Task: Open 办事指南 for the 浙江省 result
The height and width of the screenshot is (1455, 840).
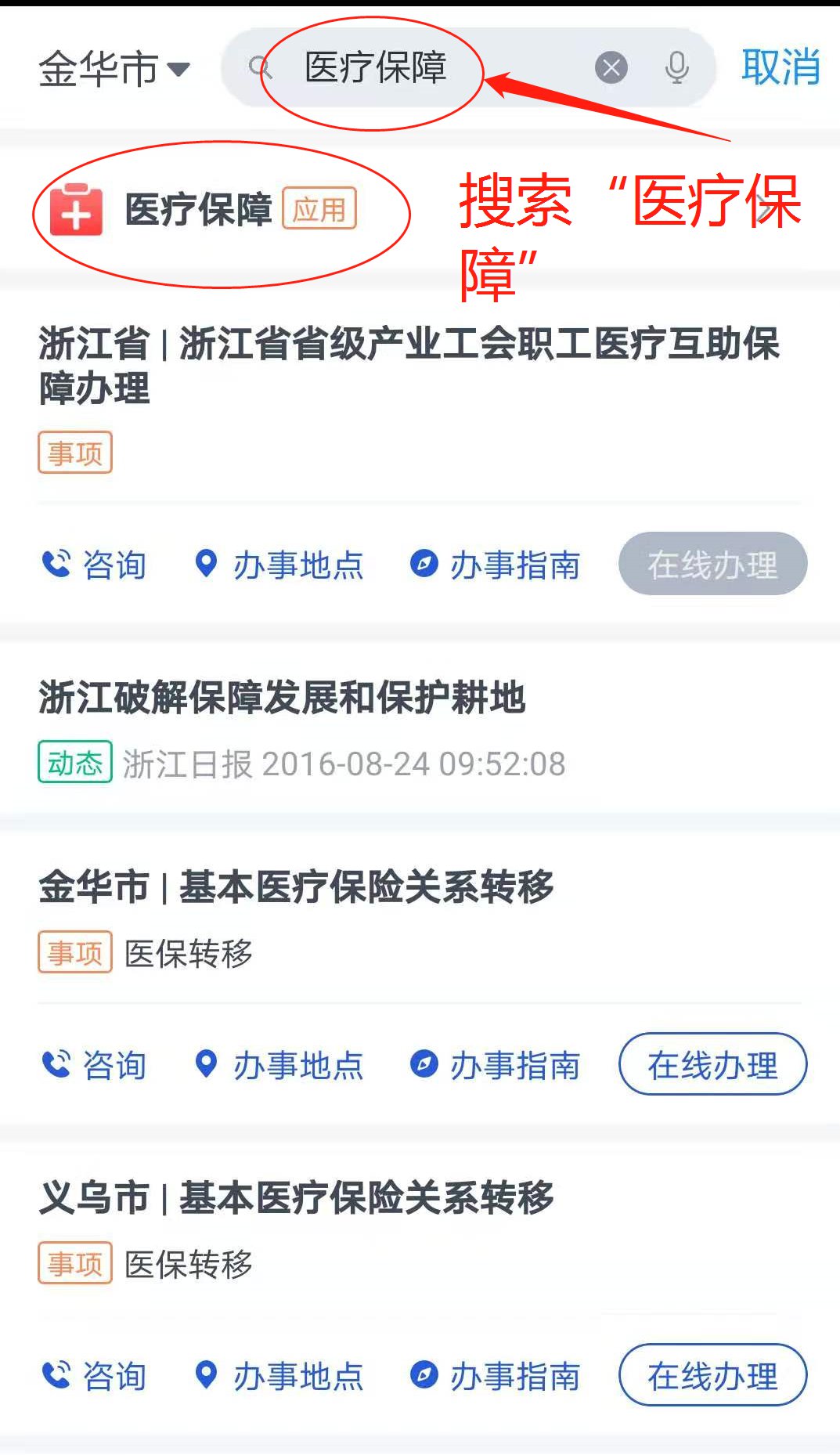Action: point(496,565)
